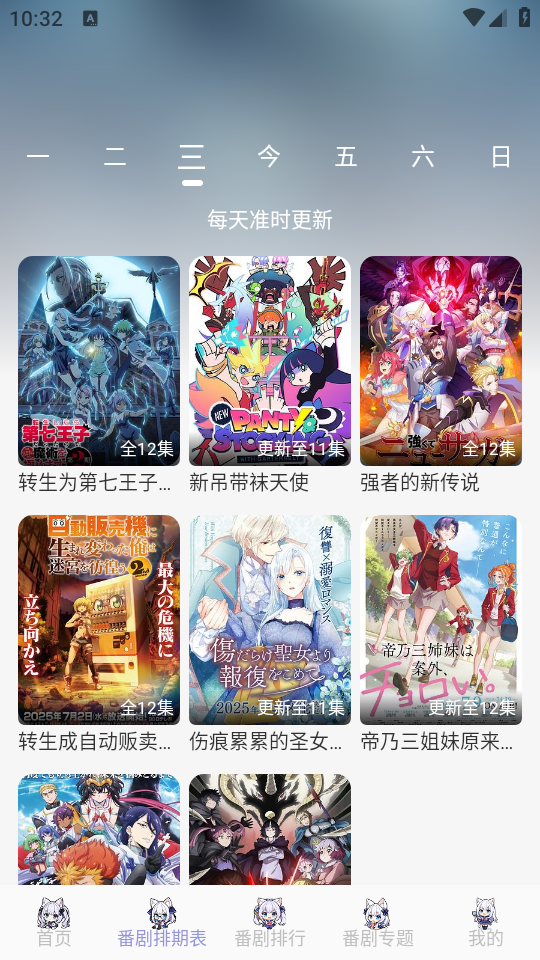Open the 番剧专题 tab
Image resolution: width=540 pixels, height=960 pixels.
click(x=378, y=922)
